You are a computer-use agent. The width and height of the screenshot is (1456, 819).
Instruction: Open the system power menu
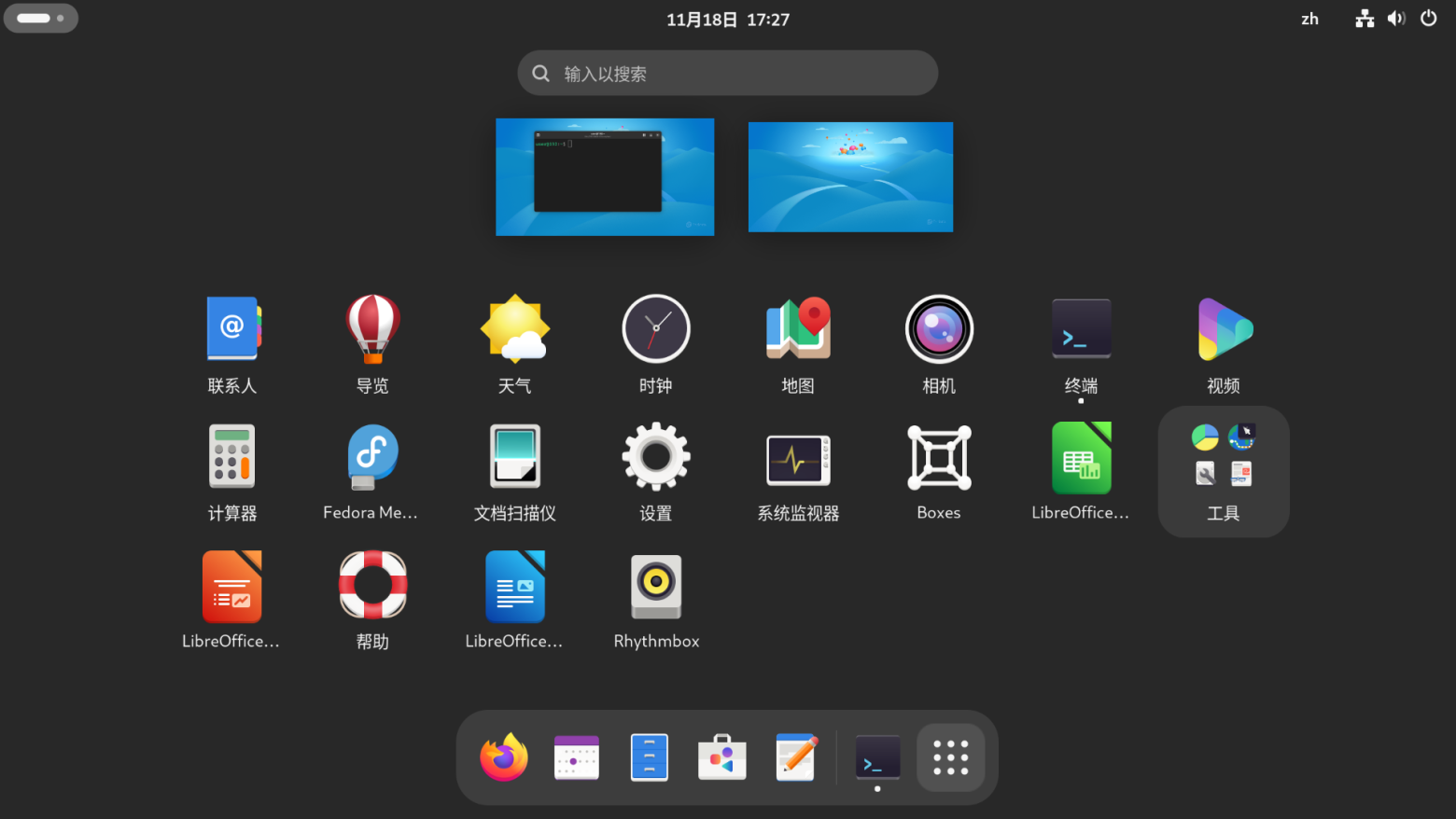click(x=1428, y=19)
